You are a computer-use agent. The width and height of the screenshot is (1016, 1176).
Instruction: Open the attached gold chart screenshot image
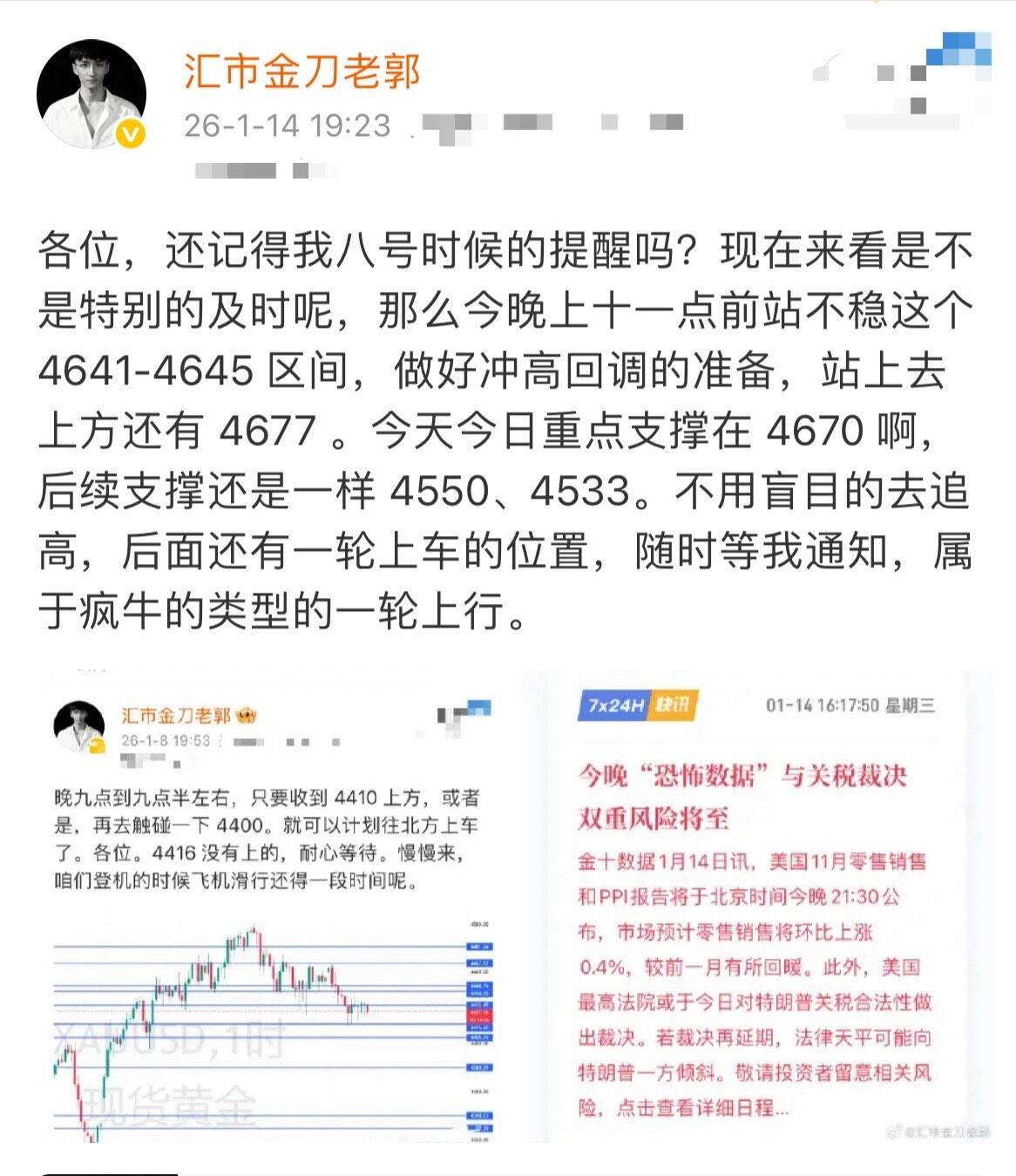point(270,907)
